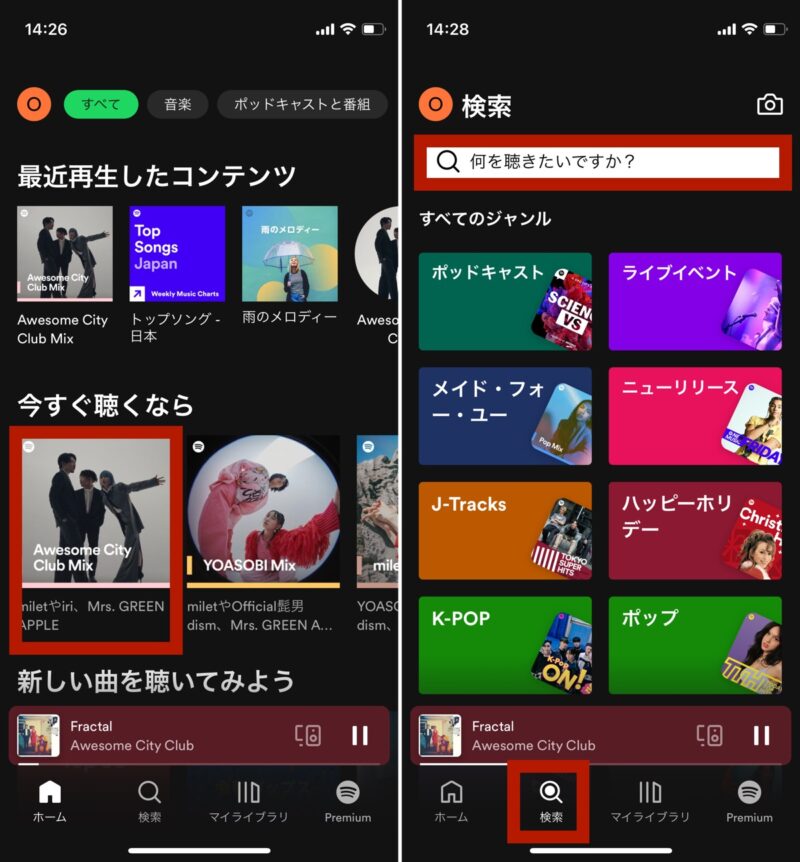Image resolution: width=800 pixels, height=862 pixels.
Task: Tap the 何を聴きたいですか？ search field
Action: point(602,162)
